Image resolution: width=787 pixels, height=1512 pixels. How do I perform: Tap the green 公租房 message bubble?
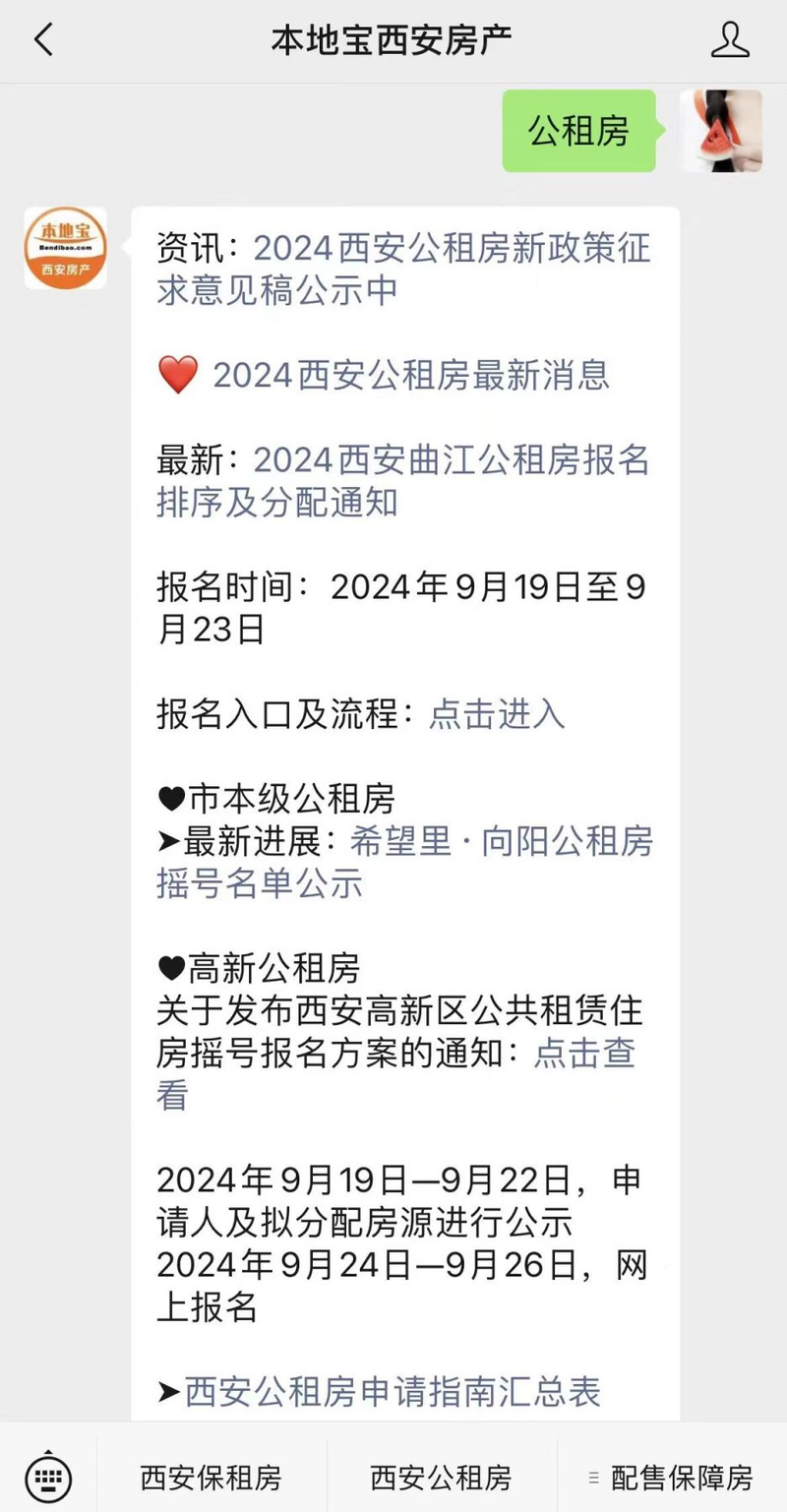tap(578, 131)
